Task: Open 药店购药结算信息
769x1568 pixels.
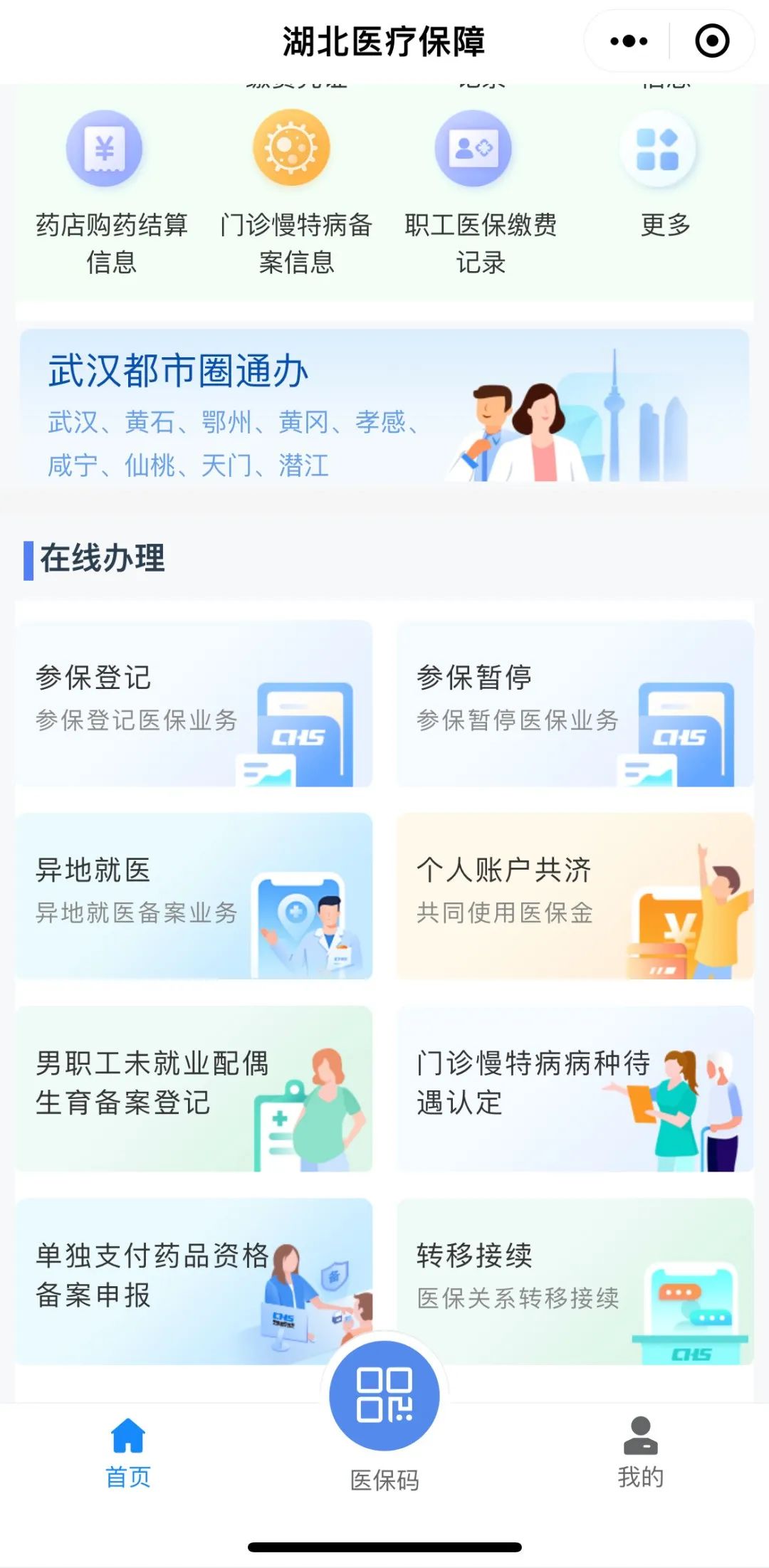Action: 111,192
